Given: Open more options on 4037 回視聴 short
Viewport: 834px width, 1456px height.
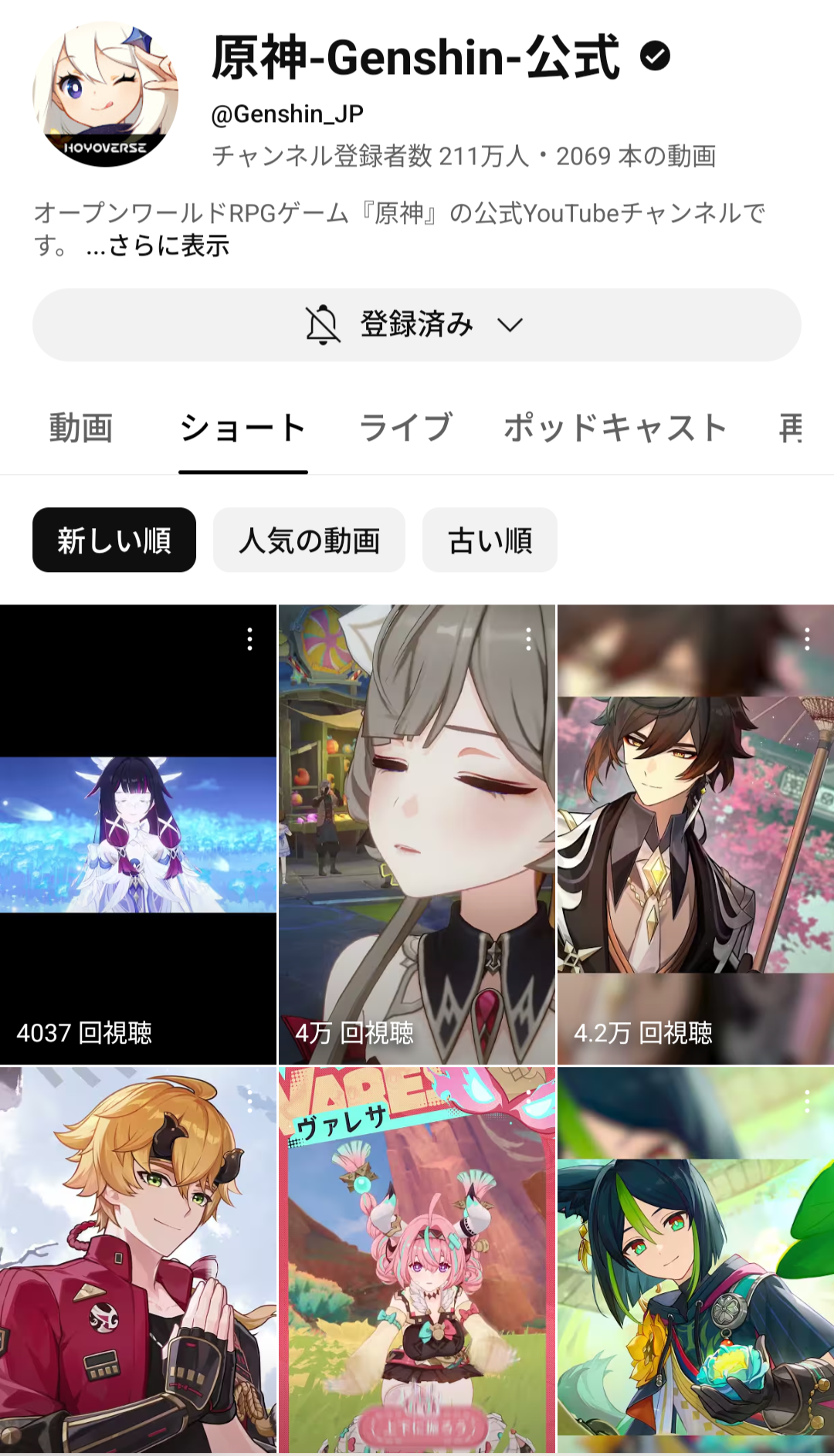Looking at the screenshot, I should [x=249, y=639].
